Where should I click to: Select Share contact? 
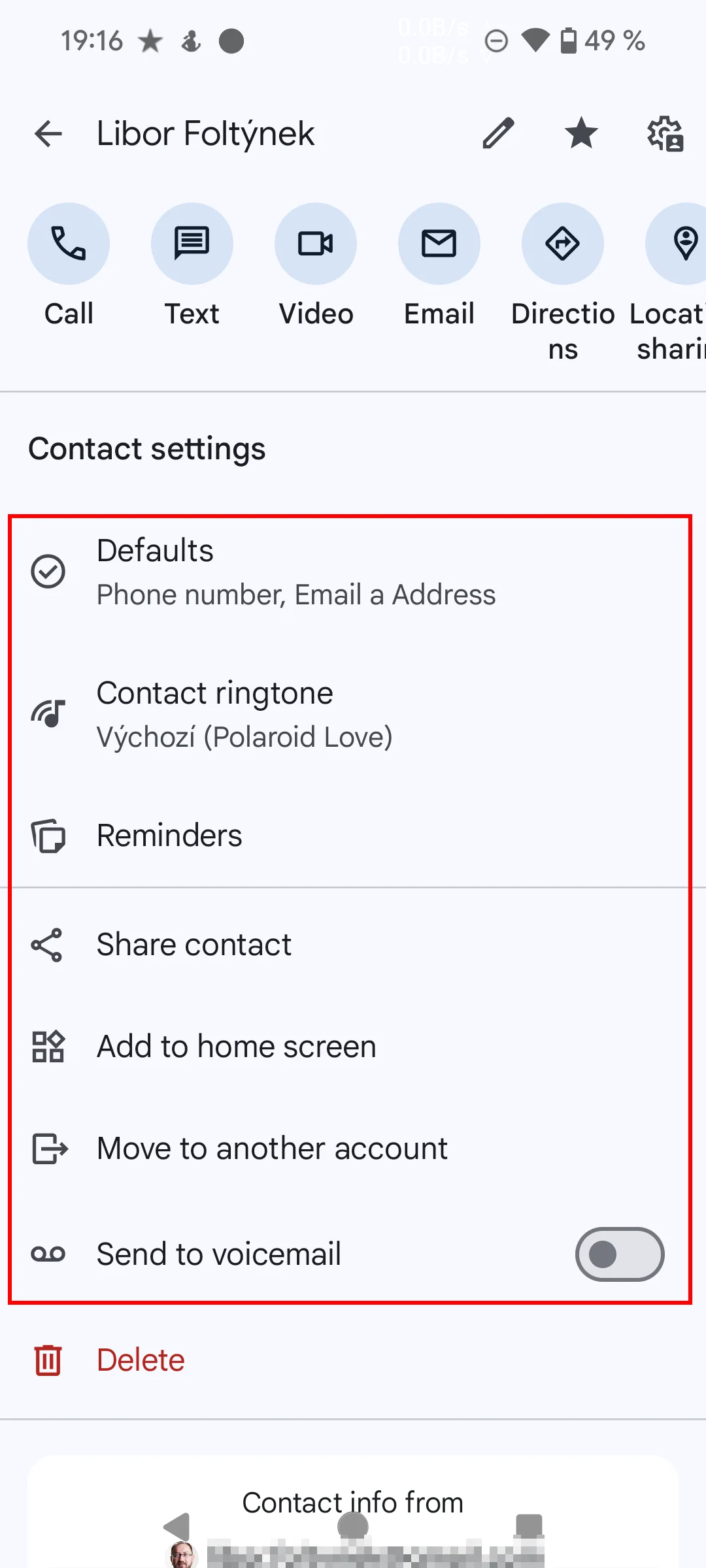coord(353,945)
